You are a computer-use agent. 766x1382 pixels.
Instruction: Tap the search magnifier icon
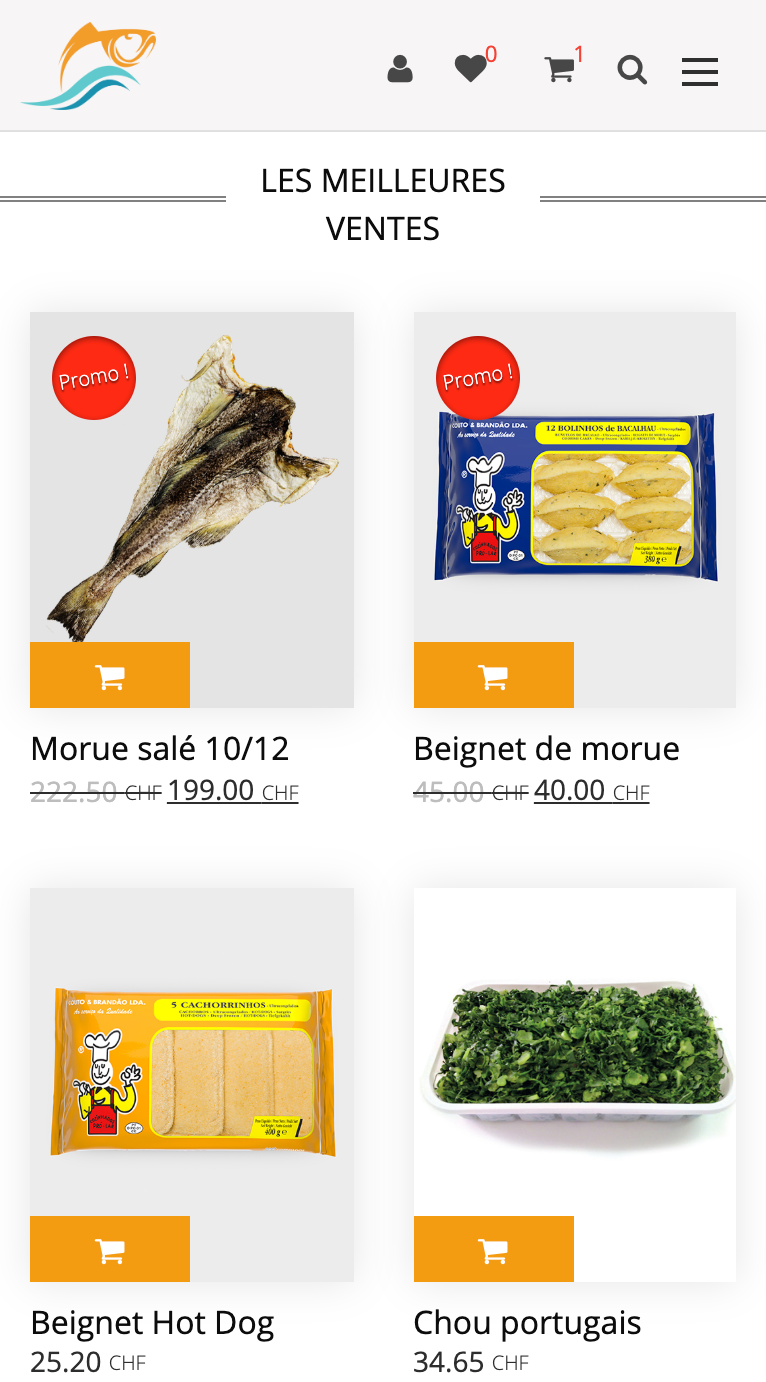click(632, 70)
